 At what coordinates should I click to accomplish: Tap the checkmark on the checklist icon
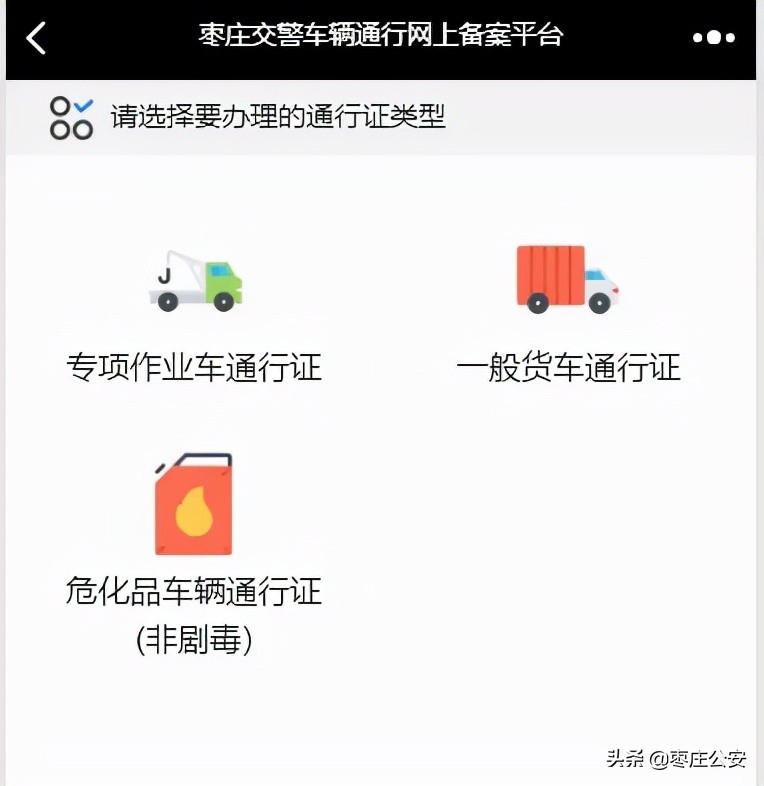click(82, 107)
